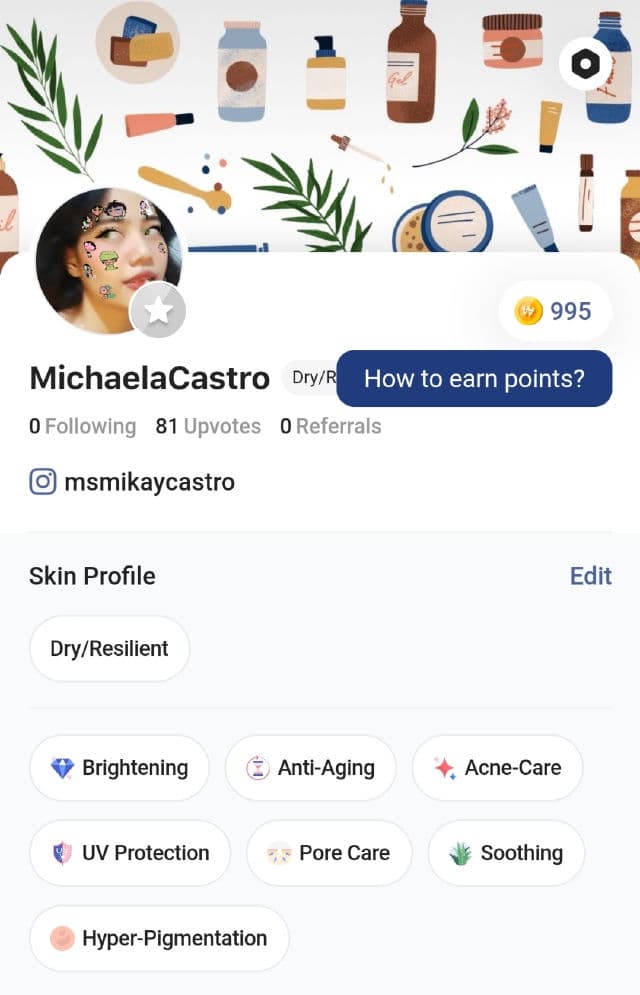Select the Pore Care chip

pyautogui.click(x=329, y=853)
